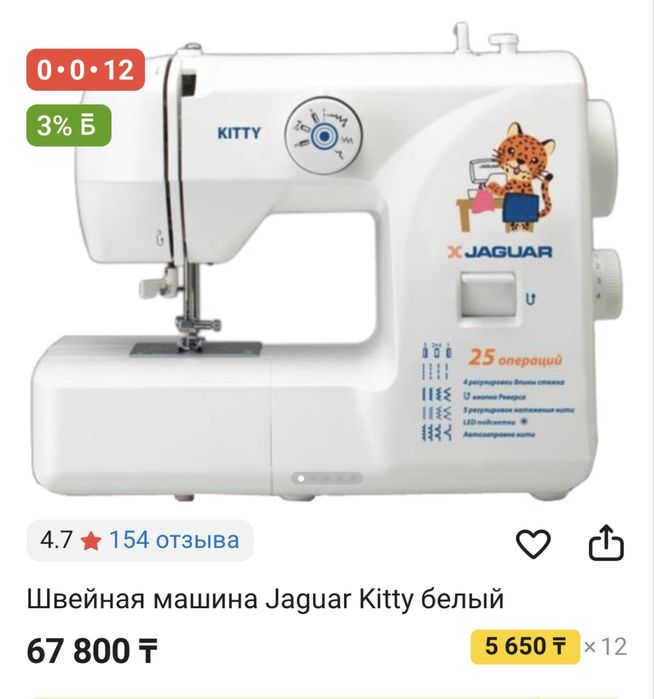Viewport: 654px width, 699px height.
Task: Share this sewing machine listing
Action: [605, 543]
